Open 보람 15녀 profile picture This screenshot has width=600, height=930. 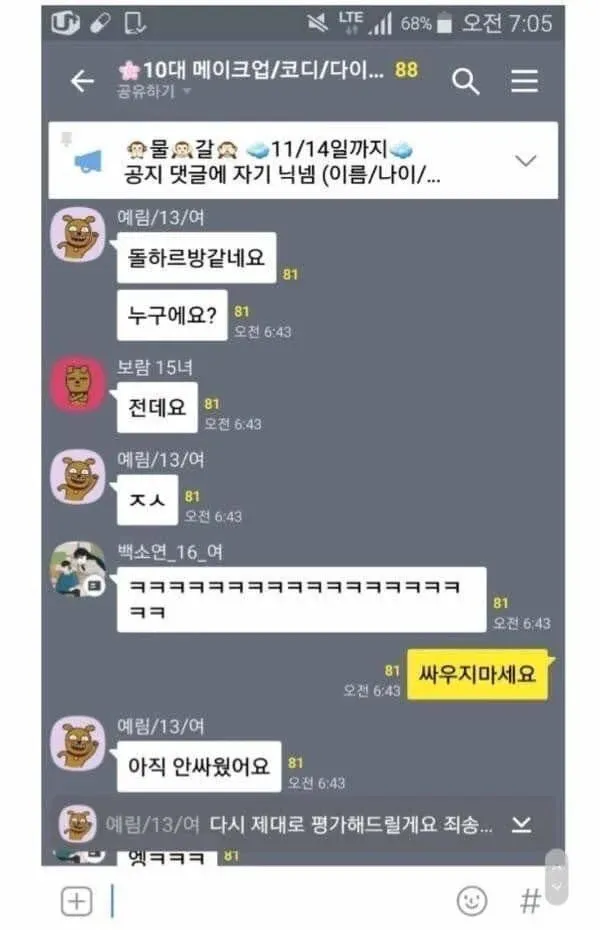[x=78, y=383]
